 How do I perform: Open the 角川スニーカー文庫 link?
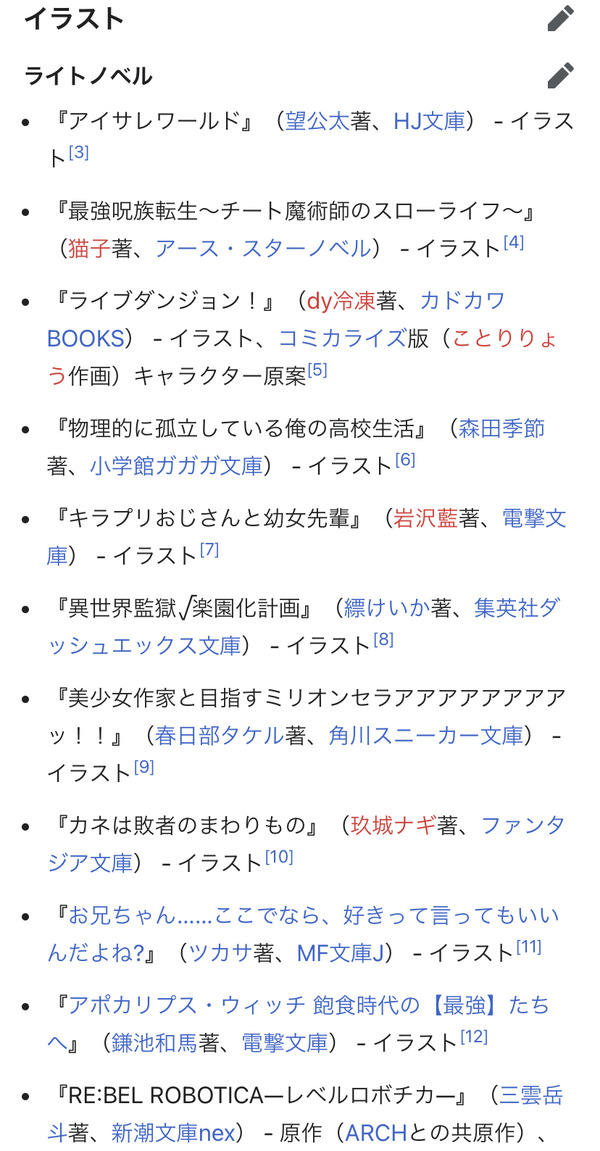coord(426,735)
